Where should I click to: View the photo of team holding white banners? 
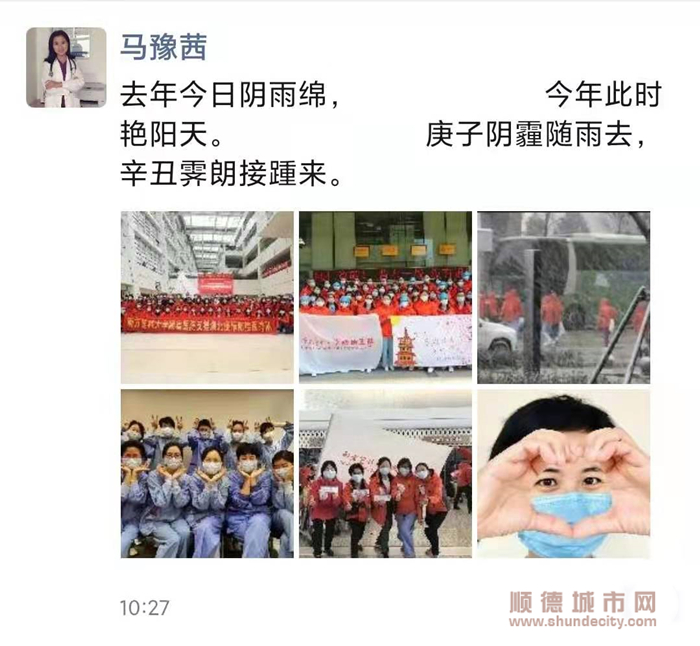click(385, 297)
